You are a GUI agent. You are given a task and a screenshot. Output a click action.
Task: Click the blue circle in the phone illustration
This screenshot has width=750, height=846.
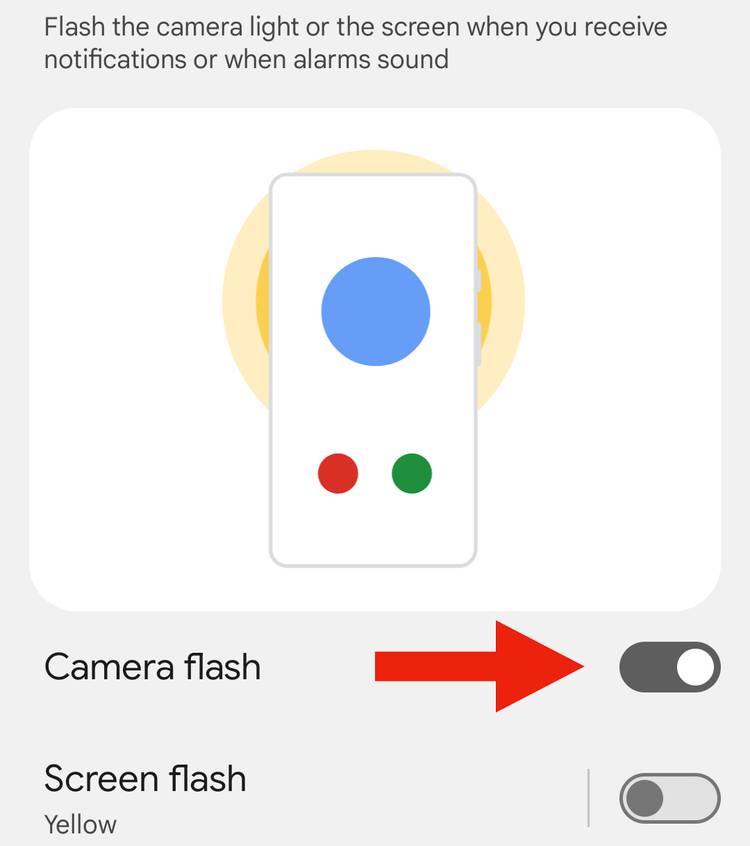[x=374, y=310]
